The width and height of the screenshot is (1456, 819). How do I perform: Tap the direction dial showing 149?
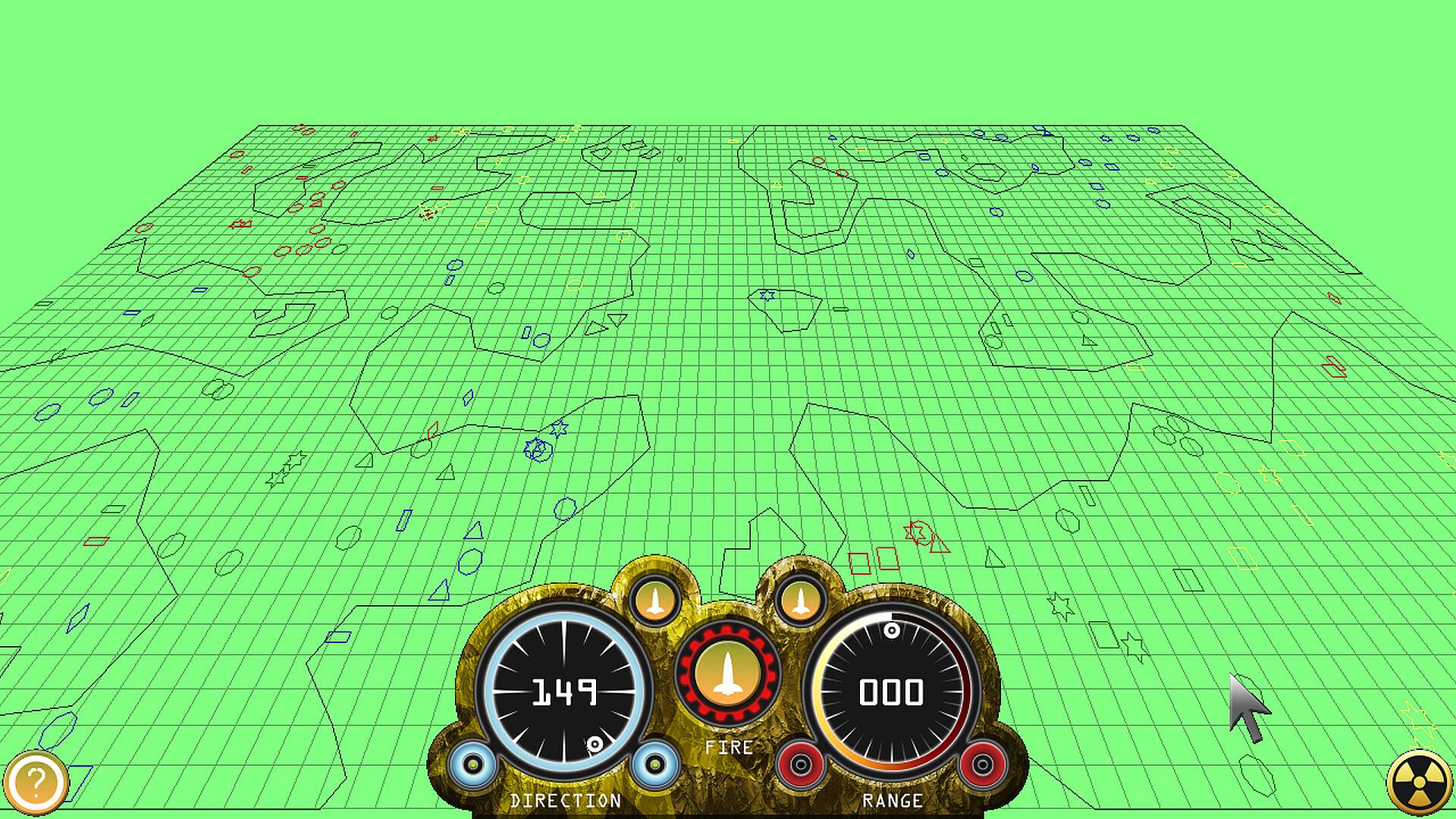(564, 692)
